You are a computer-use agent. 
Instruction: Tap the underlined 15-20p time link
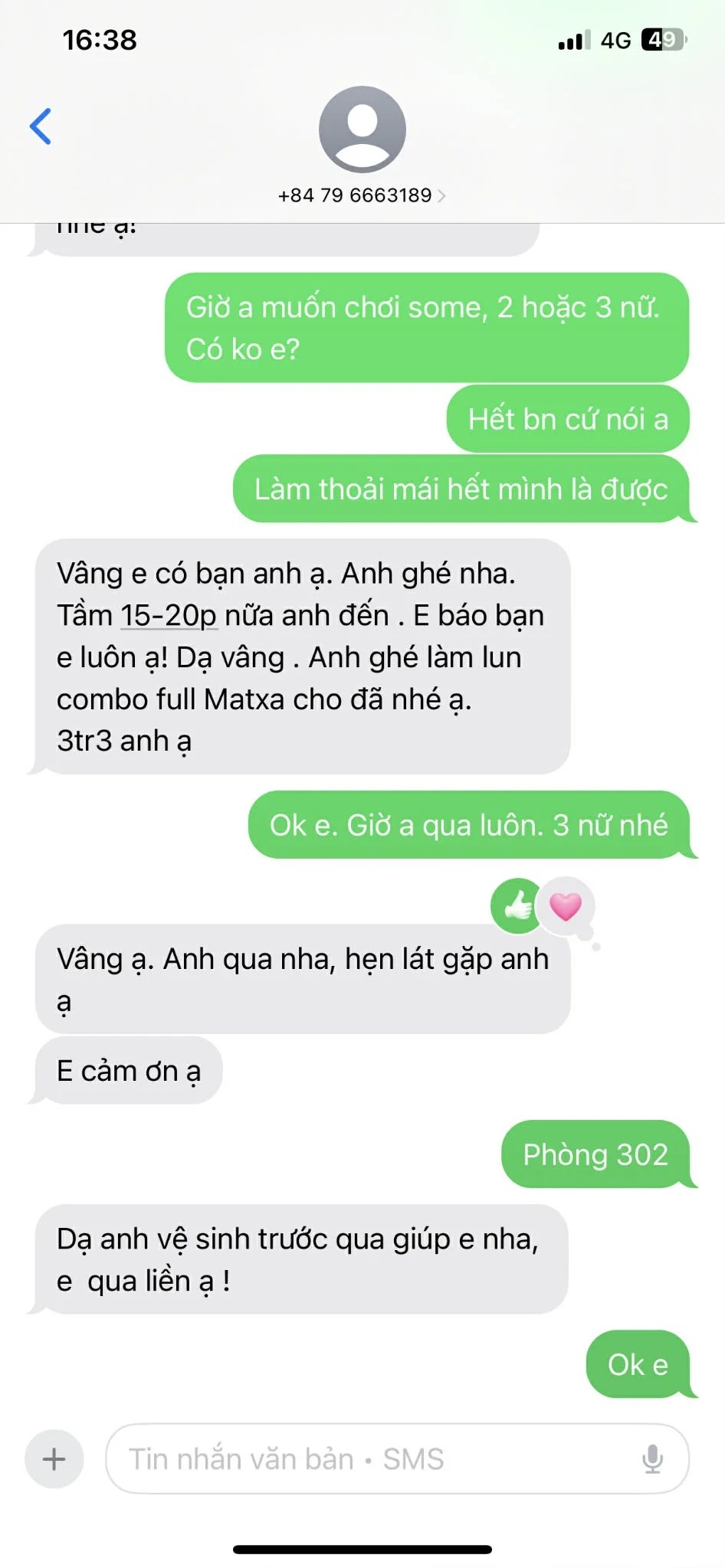[169, 616]
